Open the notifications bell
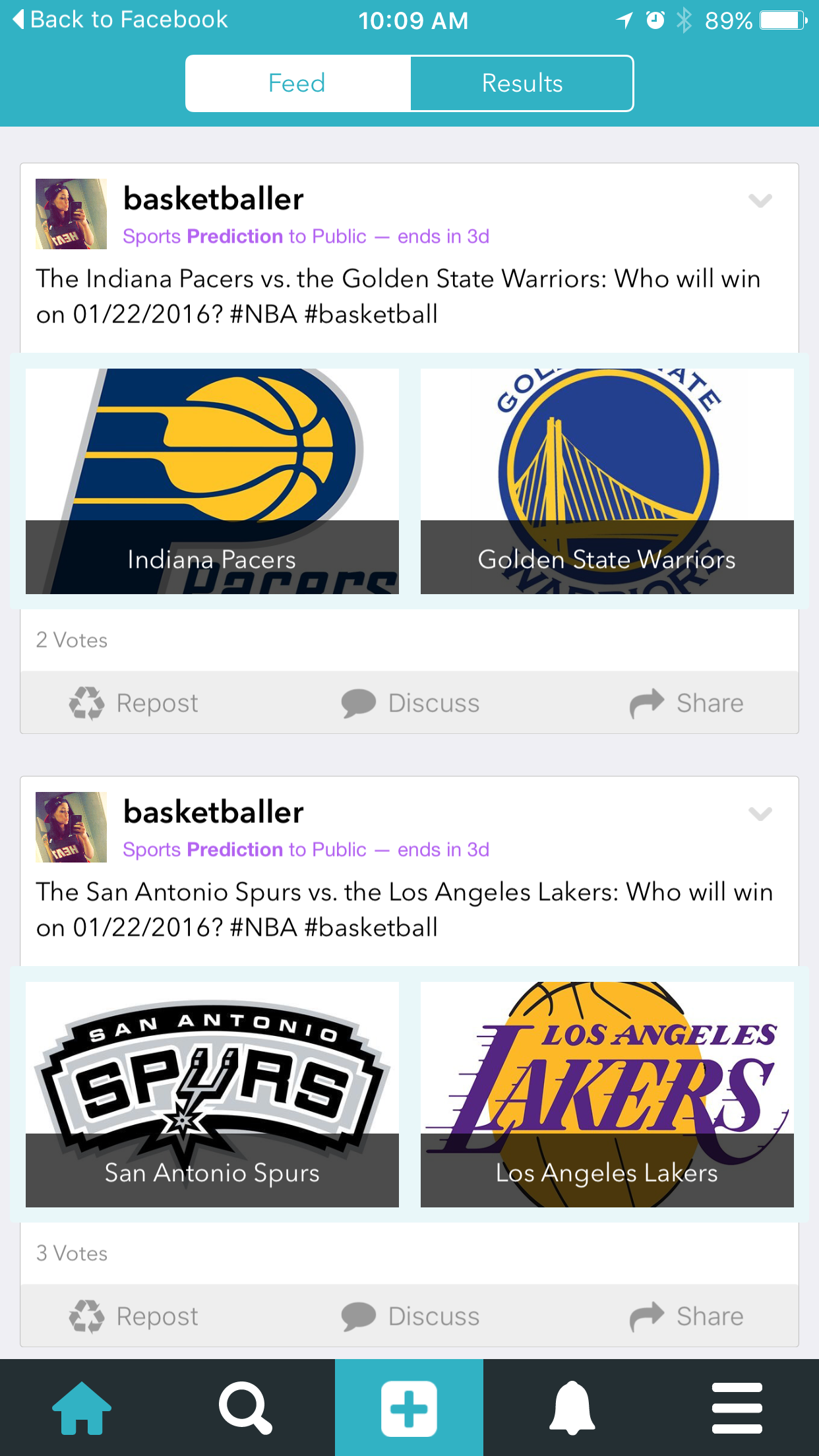 coord(572,1408)
